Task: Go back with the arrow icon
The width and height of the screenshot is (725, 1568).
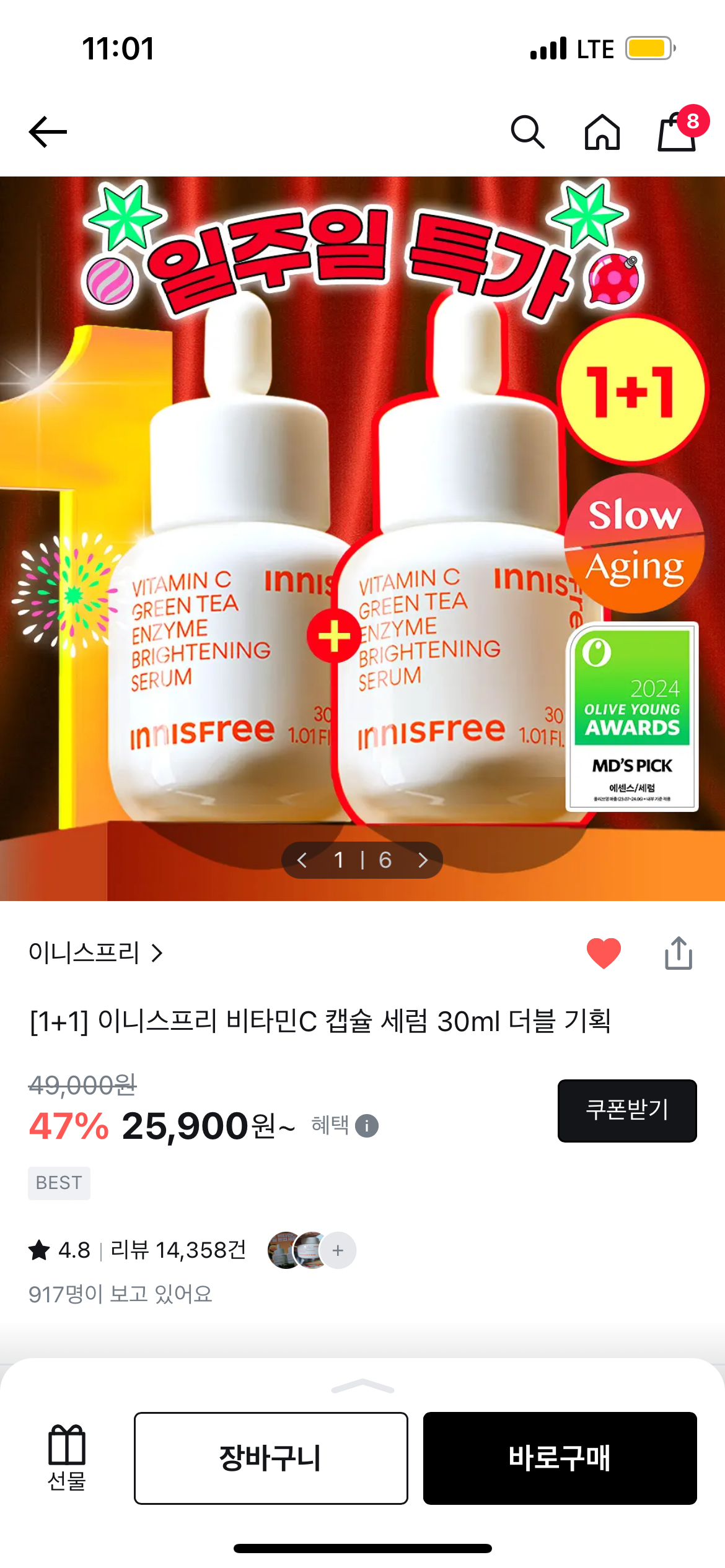Action: click(x=48, y=132)
